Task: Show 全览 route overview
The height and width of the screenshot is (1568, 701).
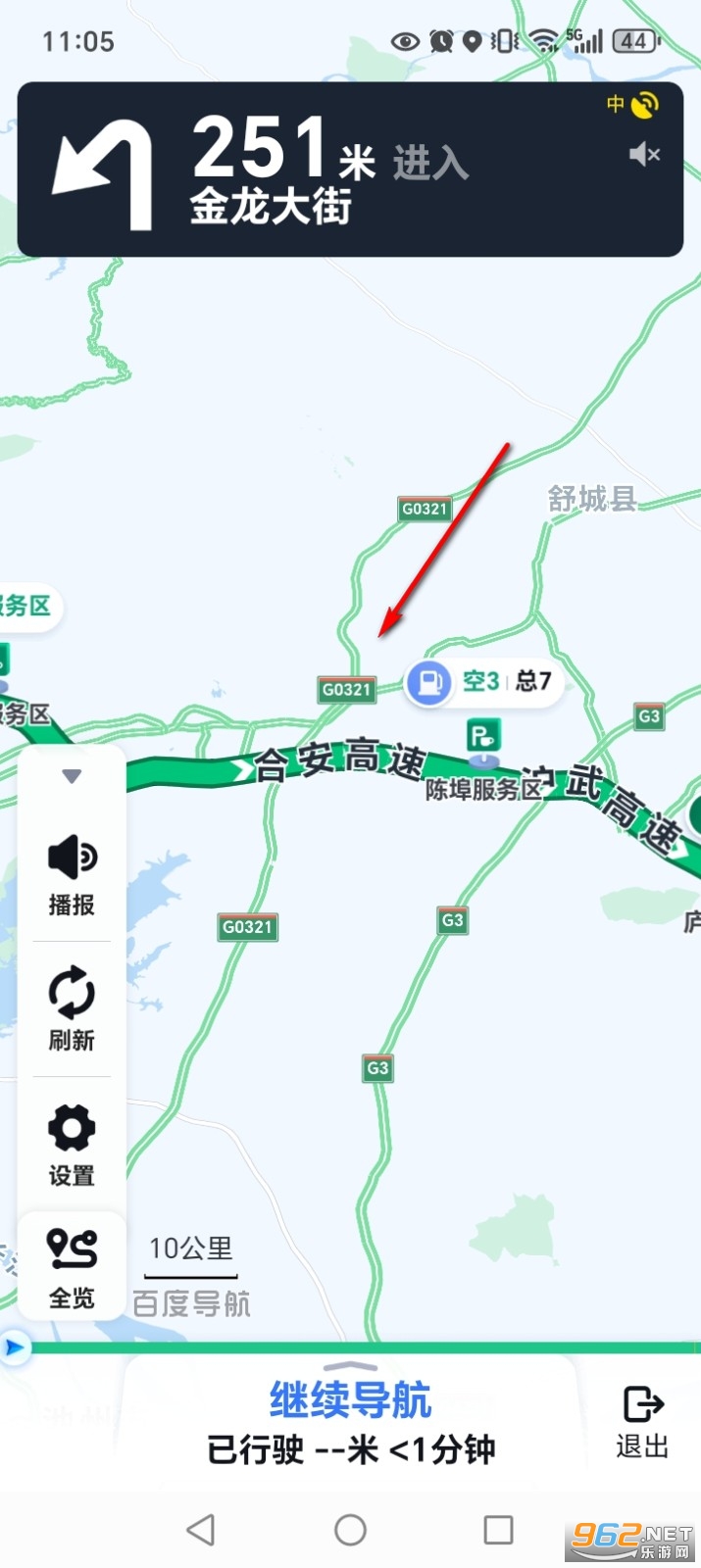Action: [72, 1267]
